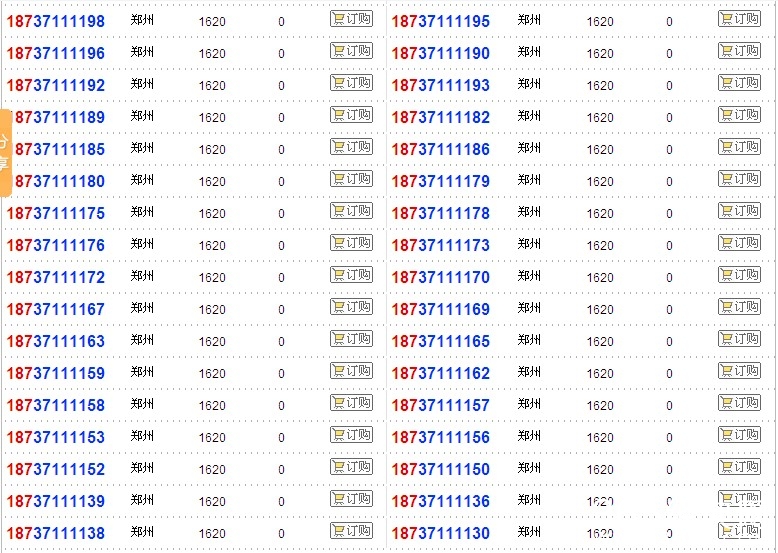Tap 订购 for 18737111150
The image size is (778, 553).
tap(739, 467)
